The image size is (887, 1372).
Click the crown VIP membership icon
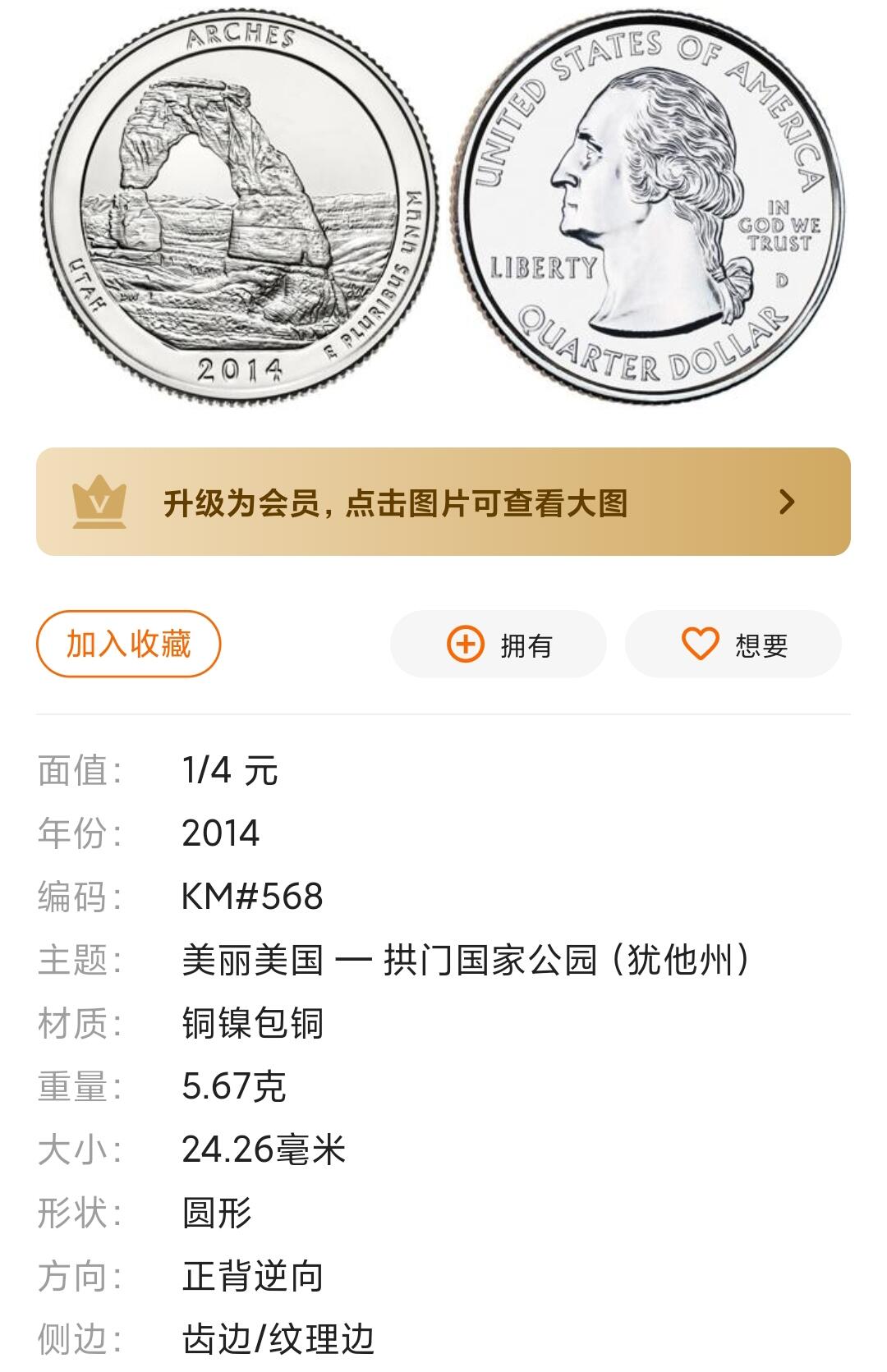coord(98,502)
